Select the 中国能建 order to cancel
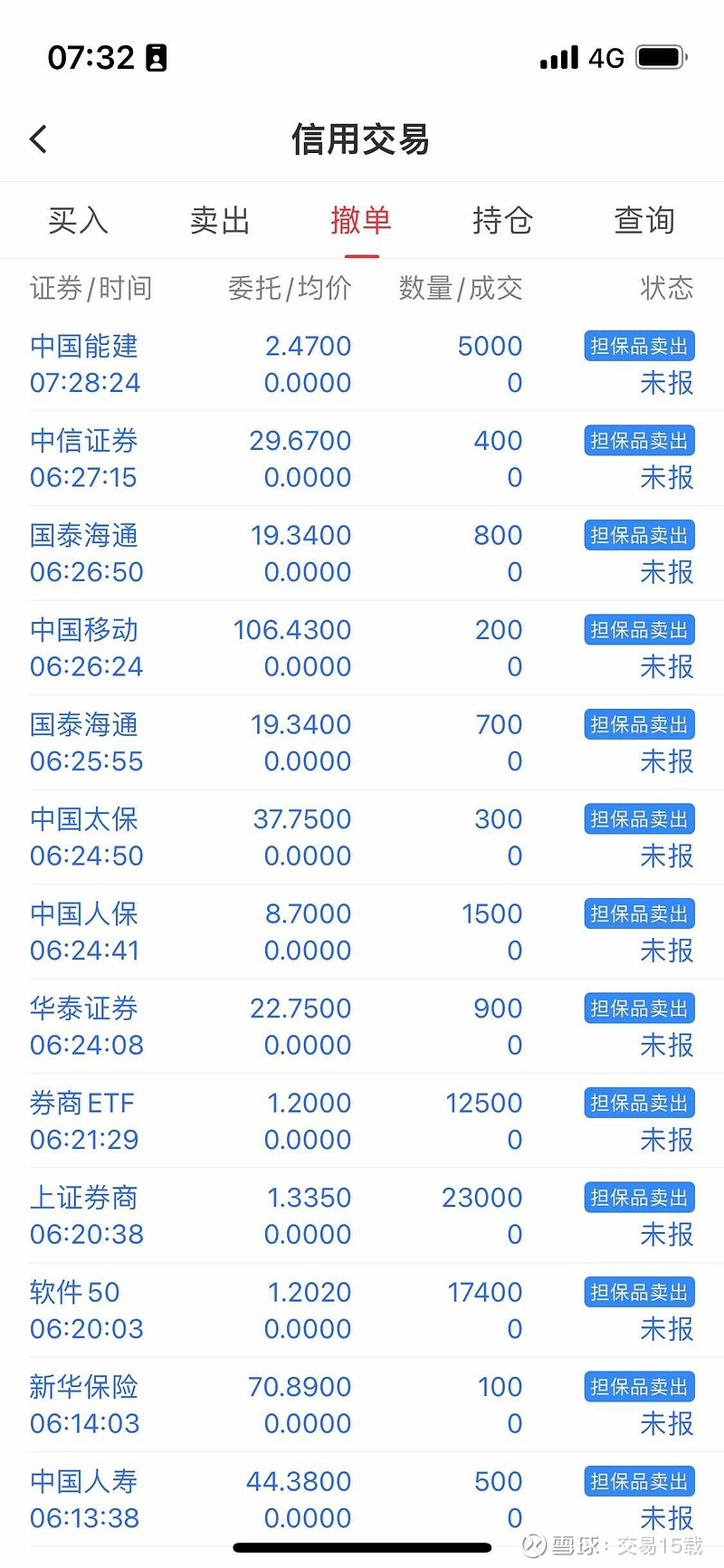 (362, 364)
